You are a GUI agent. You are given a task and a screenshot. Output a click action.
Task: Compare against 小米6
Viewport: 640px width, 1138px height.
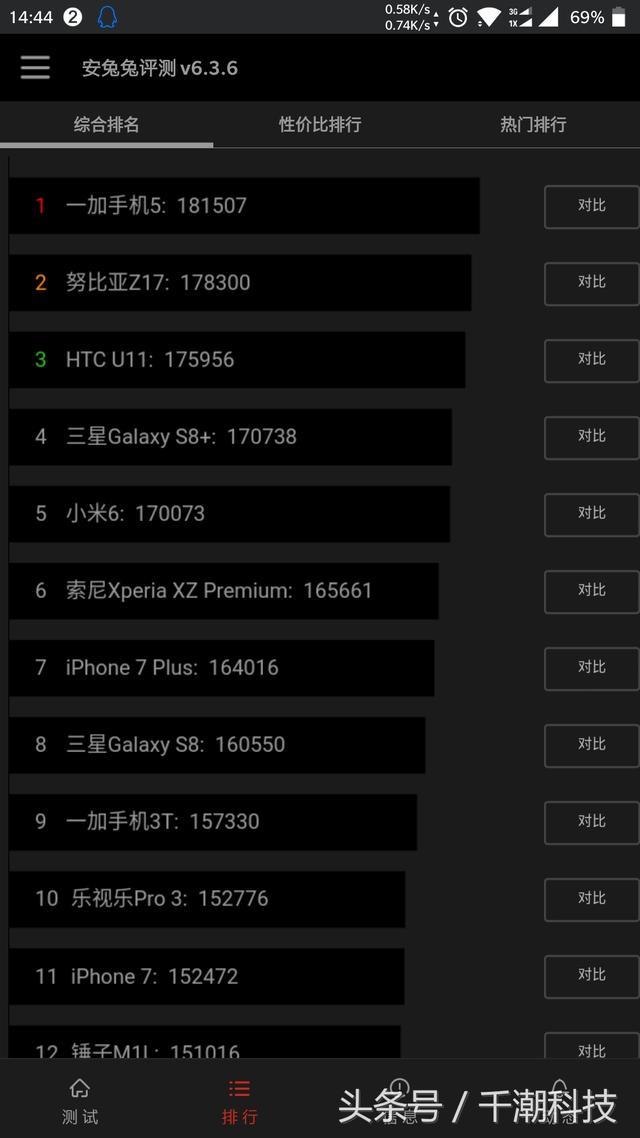point(591,514)
